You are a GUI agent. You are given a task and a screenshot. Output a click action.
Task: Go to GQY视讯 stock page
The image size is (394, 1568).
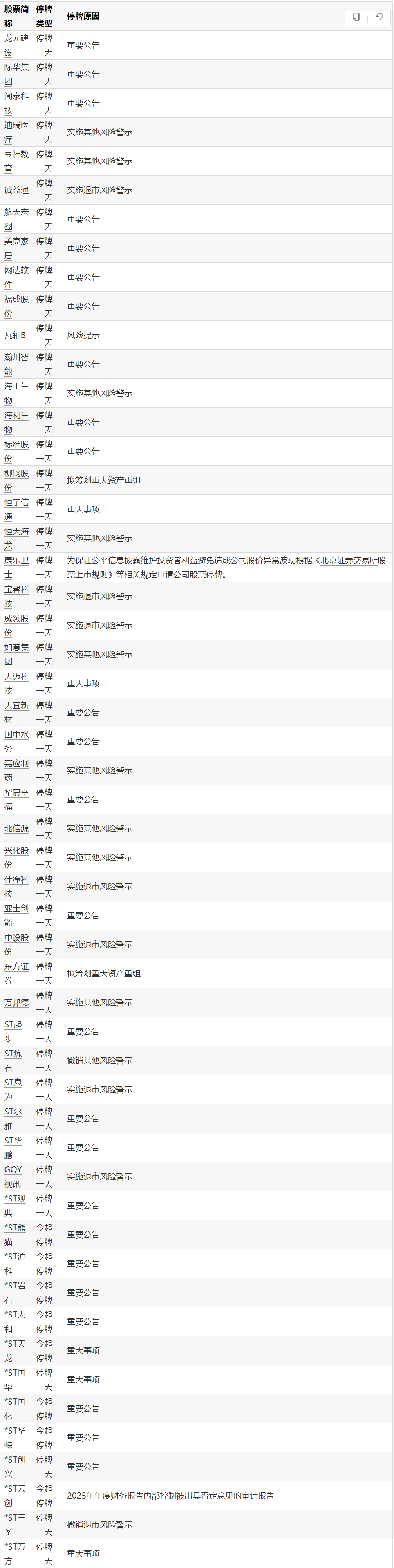[x=13, y=1169]
